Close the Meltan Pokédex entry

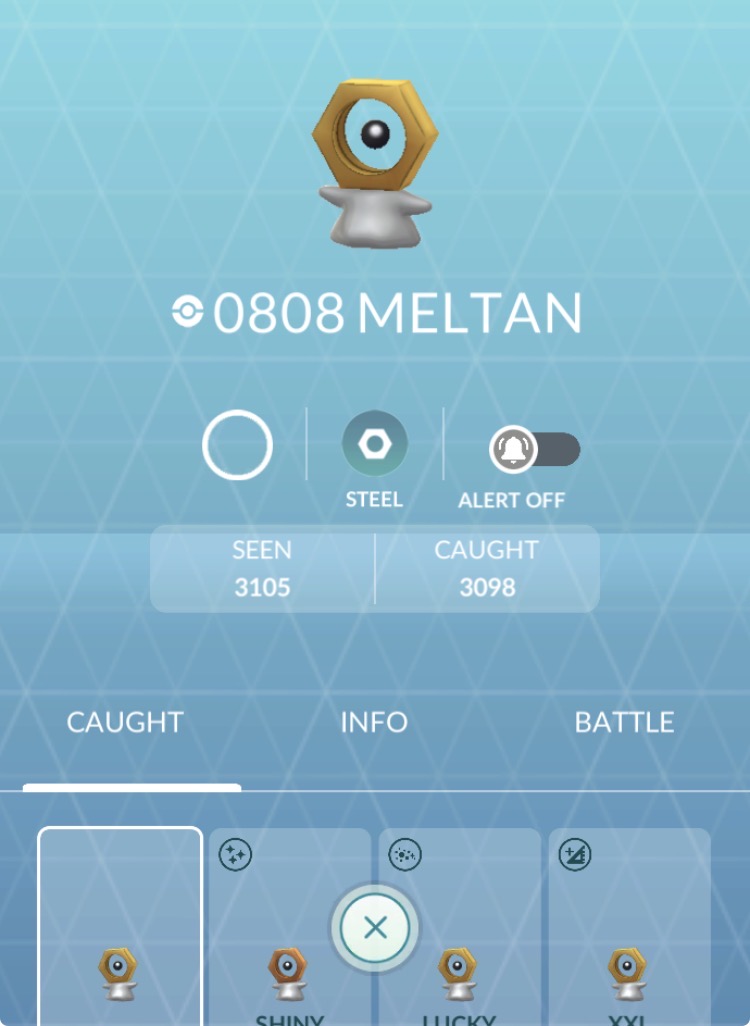click(x=375, y=928)
